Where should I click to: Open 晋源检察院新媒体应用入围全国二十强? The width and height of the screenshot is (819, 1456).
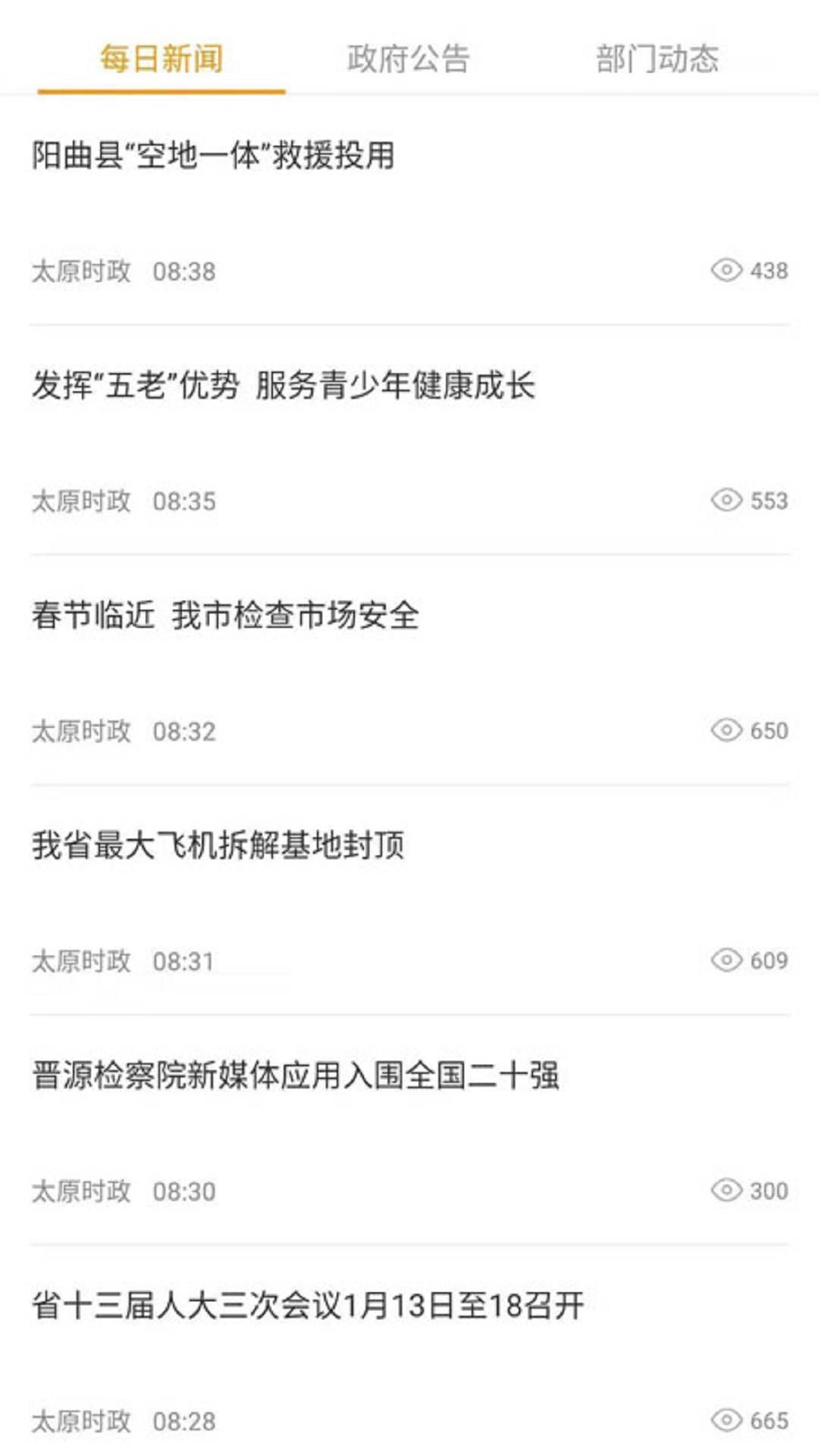[x=296, y=1076]
